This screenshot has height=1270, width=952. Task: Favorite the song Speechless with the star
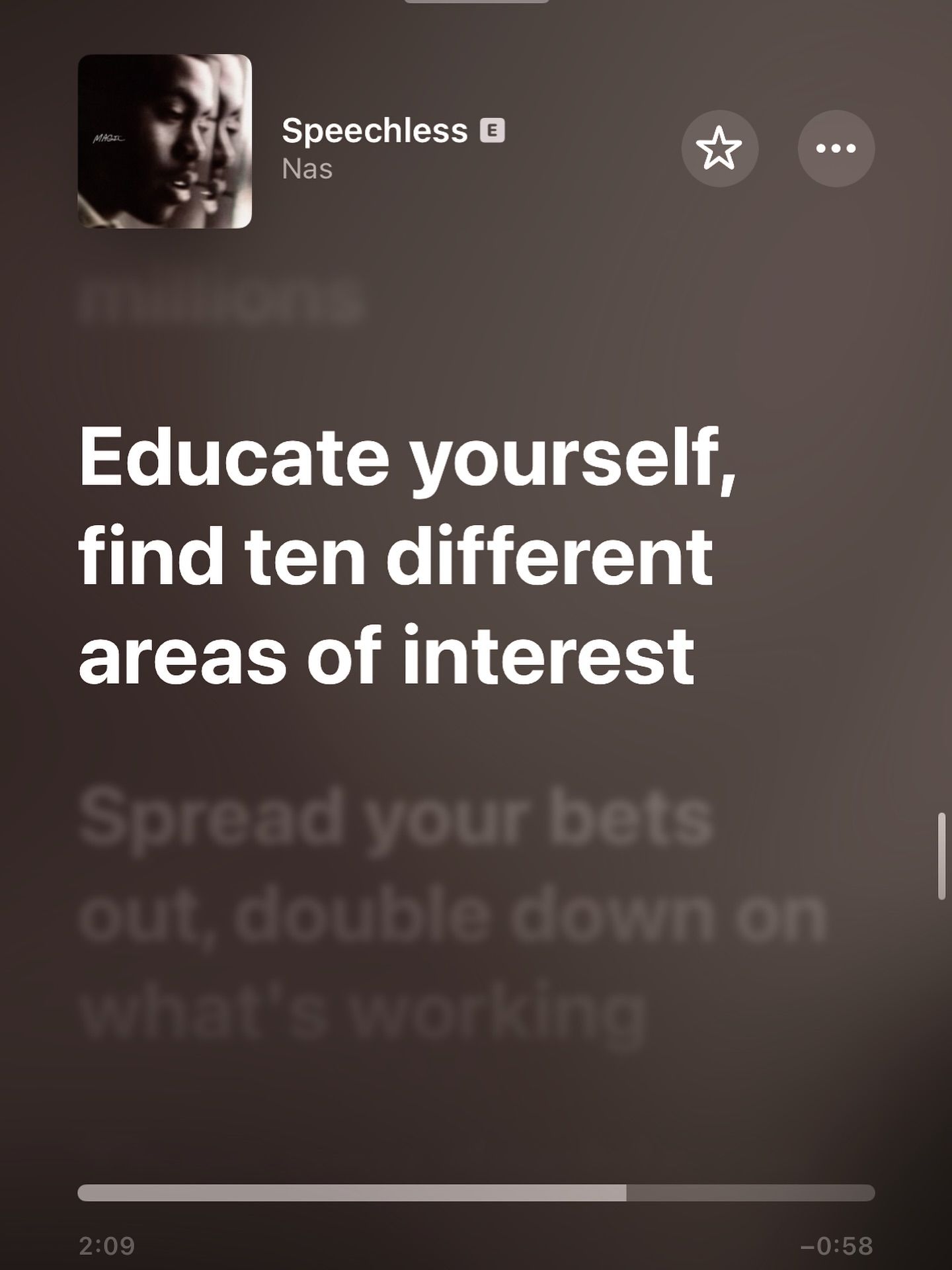[x=719, y=149]
